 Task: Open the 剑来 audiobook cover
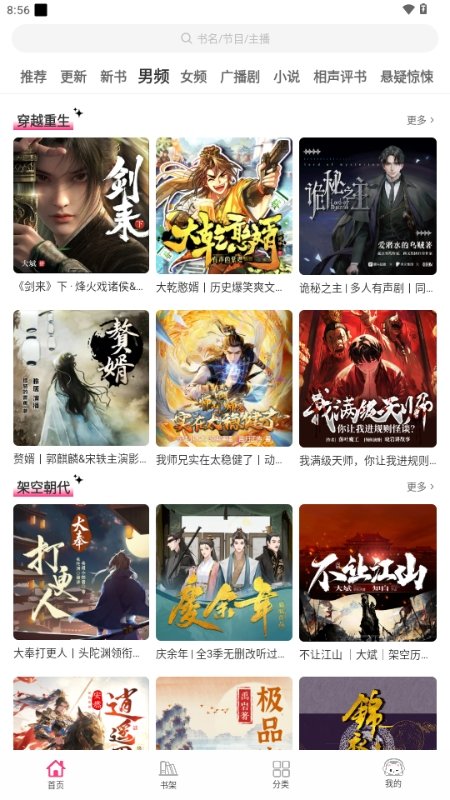pos(81,206)
